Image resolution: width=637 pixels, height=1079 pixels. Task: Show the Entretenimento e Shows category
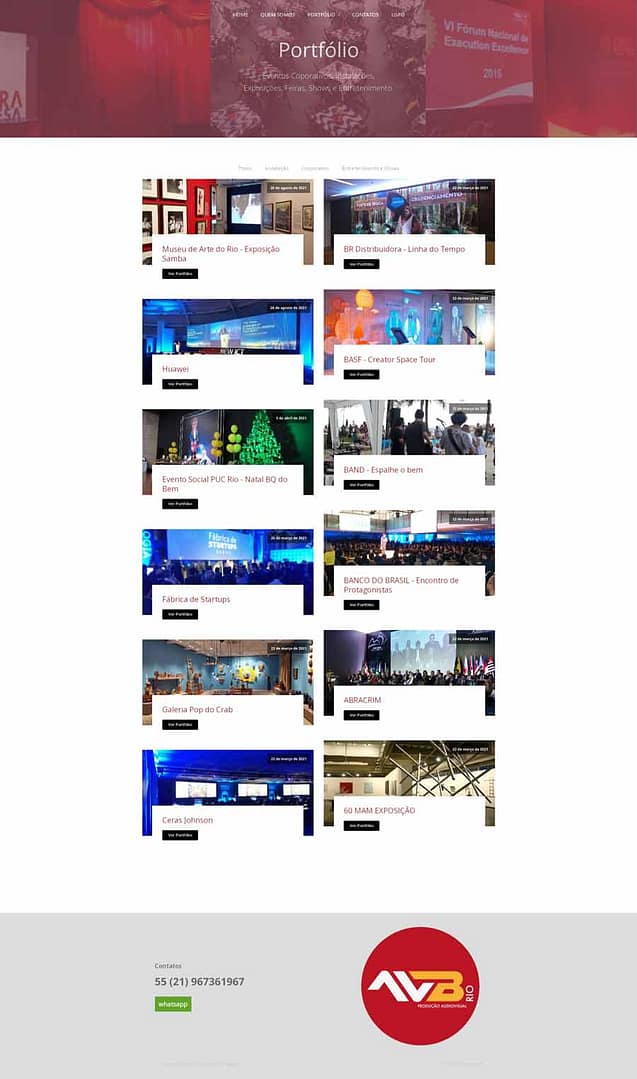[370, 168]
